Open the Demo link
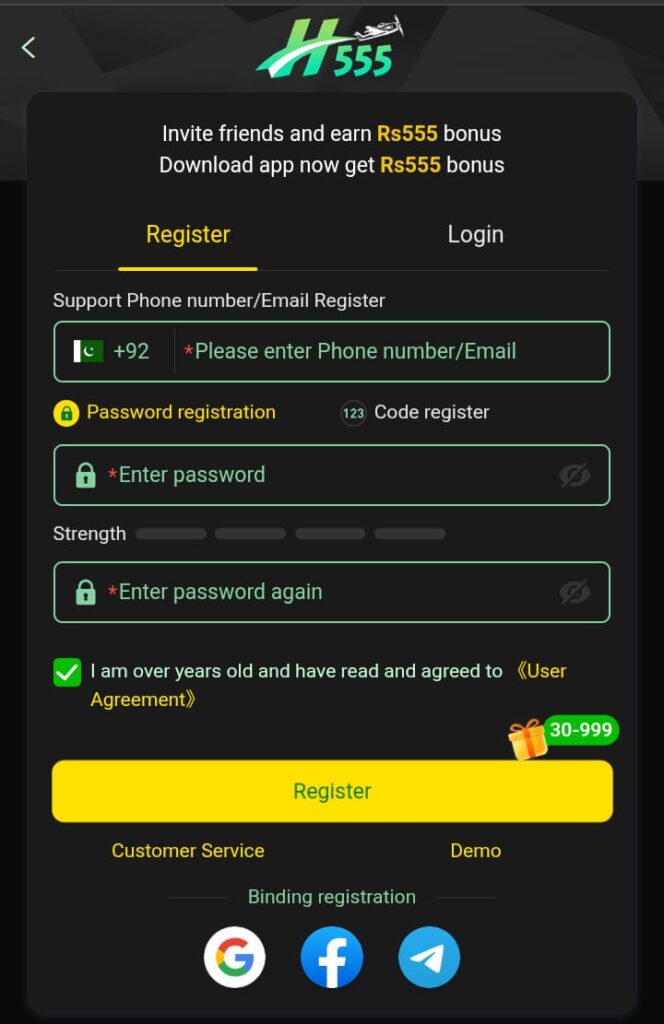 [x=475, y=851]
